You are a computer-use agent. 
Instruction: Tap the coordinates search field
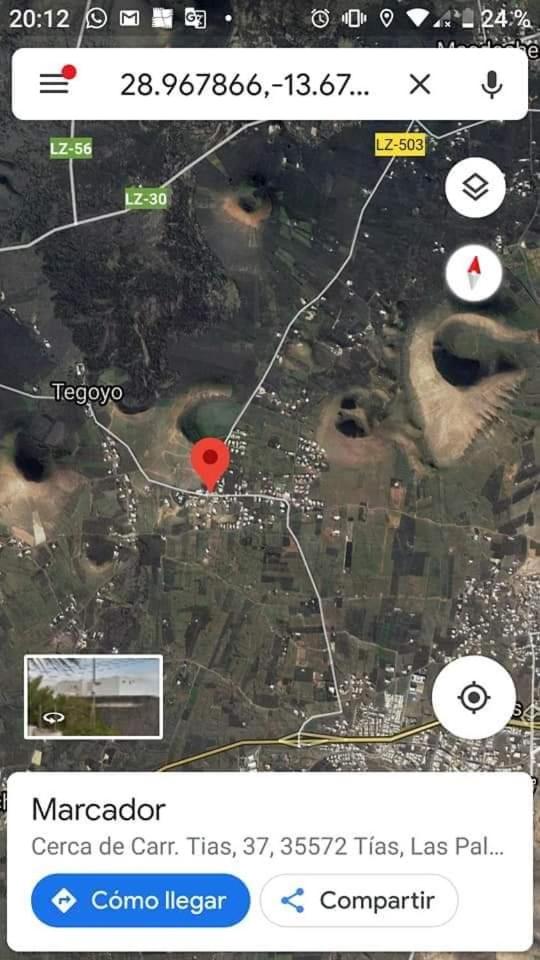[x=245, y=84]
